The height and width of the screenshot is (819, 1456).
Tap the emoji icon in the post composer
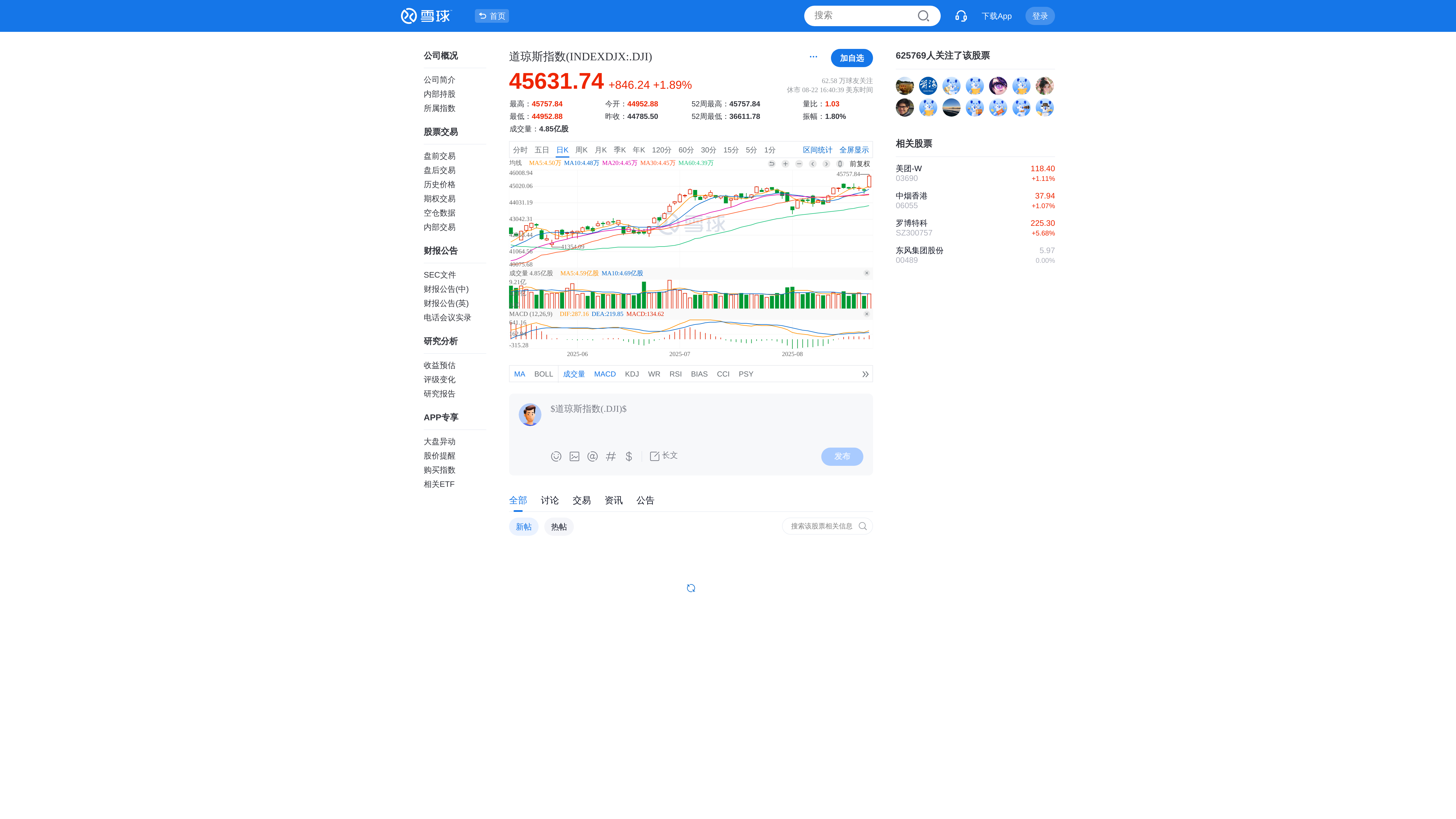pyautogui.click(x=556, y=456)
